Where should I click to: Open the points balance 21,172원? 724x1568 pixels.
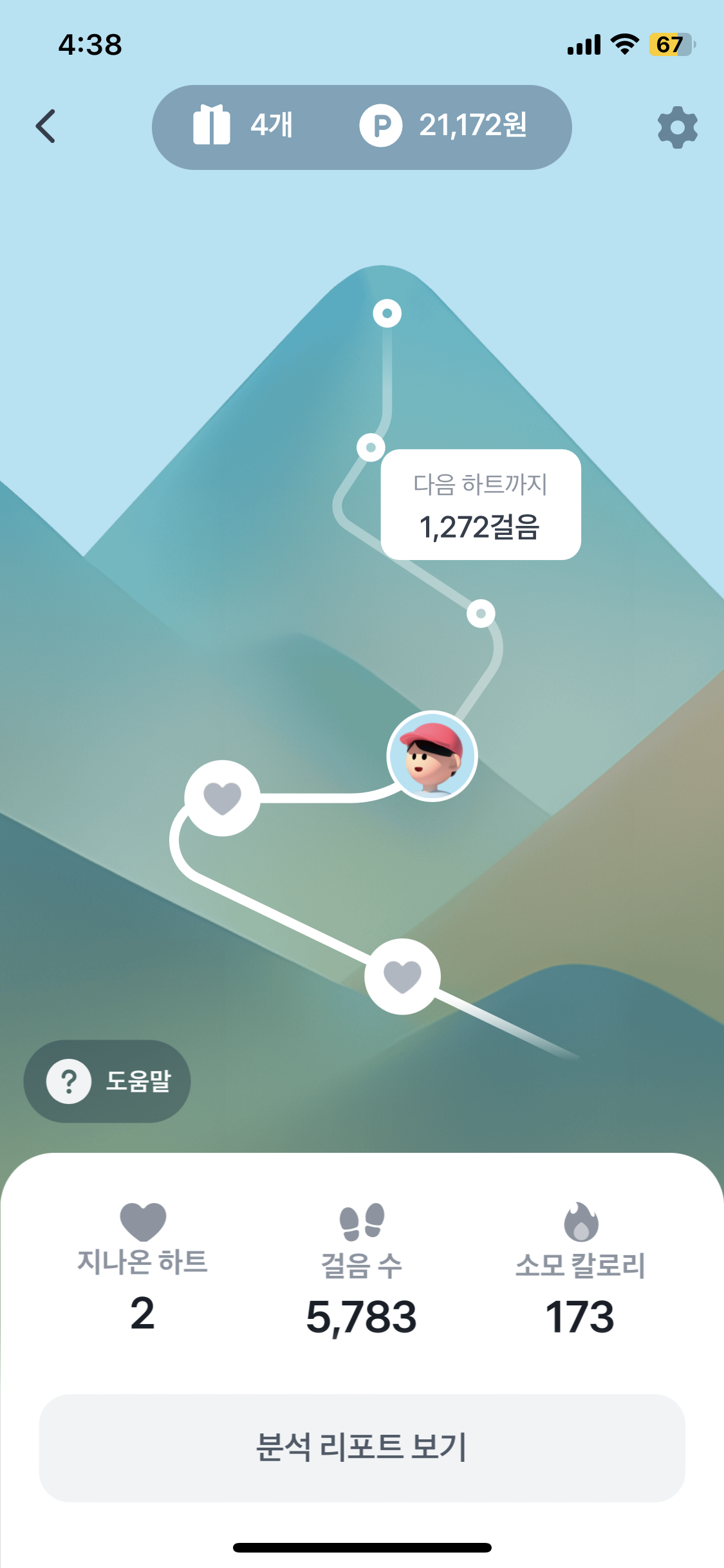pos(444,126)
